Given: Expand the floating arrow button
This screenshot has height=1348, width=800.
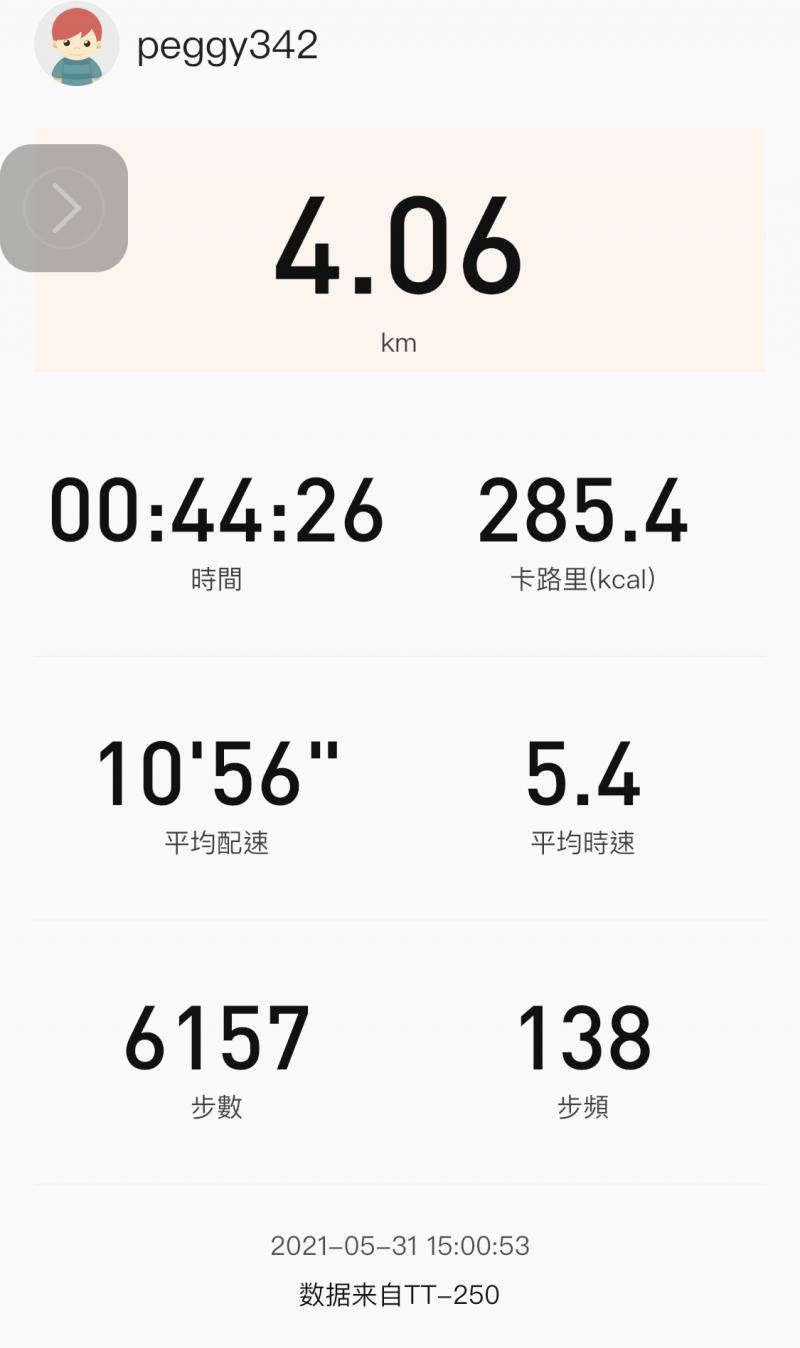Looking at the screenshot, I should [x=64, y=208].
